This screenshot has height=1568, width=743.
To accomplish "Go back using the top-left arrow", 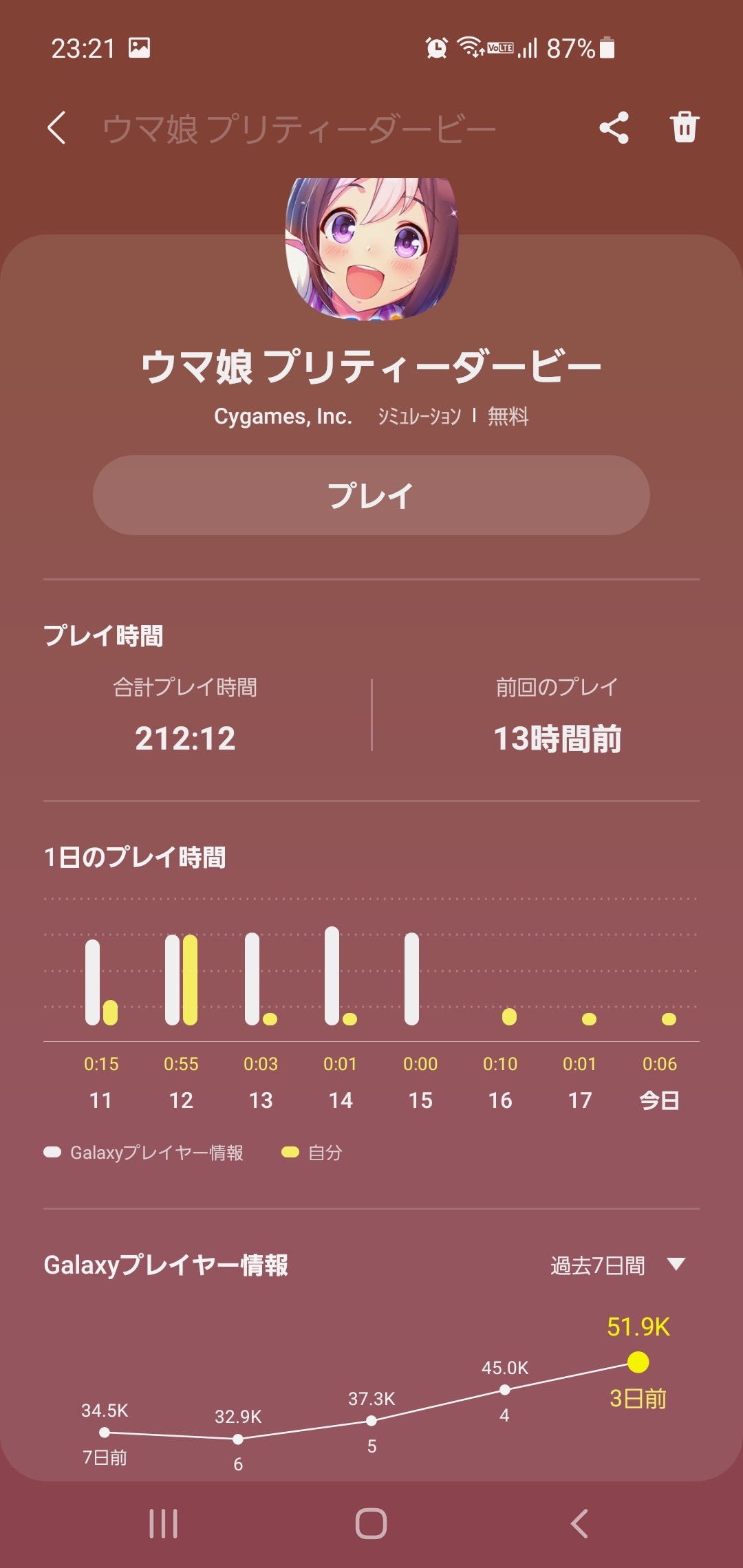I will tap(57, 128).
